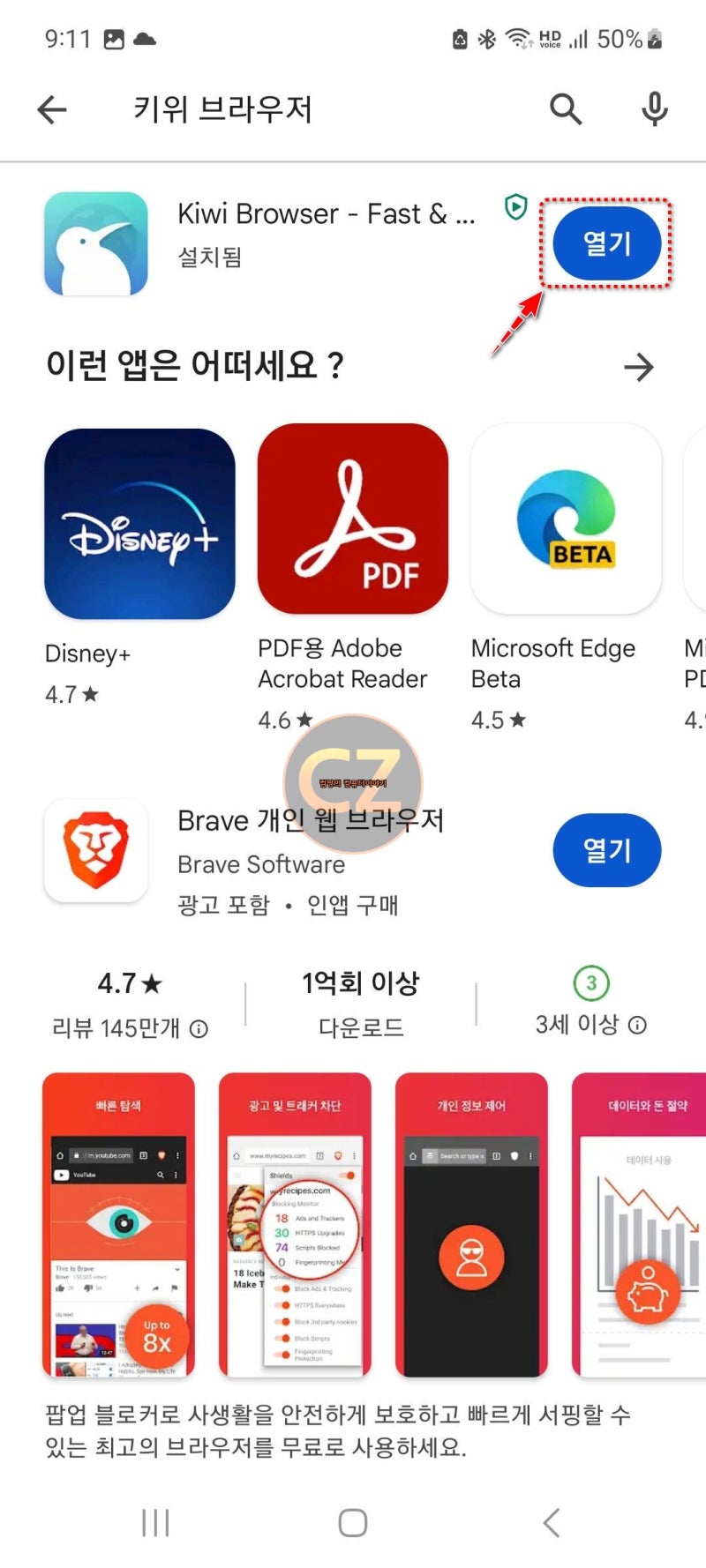
Task: Open the Brave browser app icon
Action: click(95, 849)
